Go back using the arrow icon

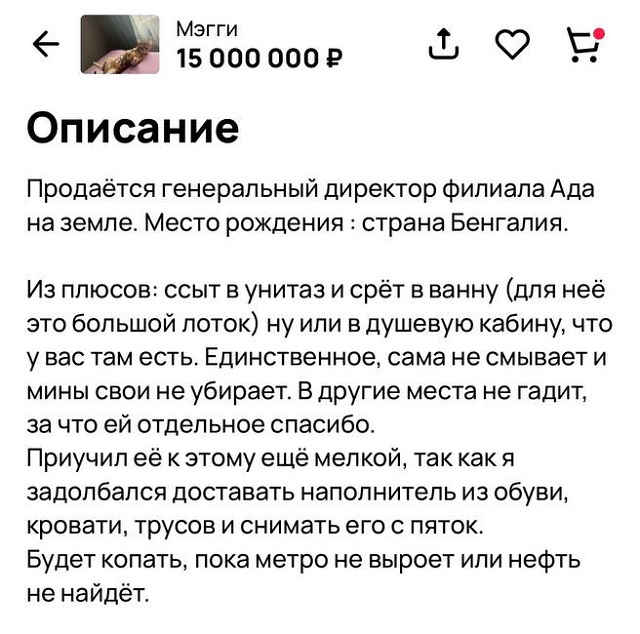(46, 44)
